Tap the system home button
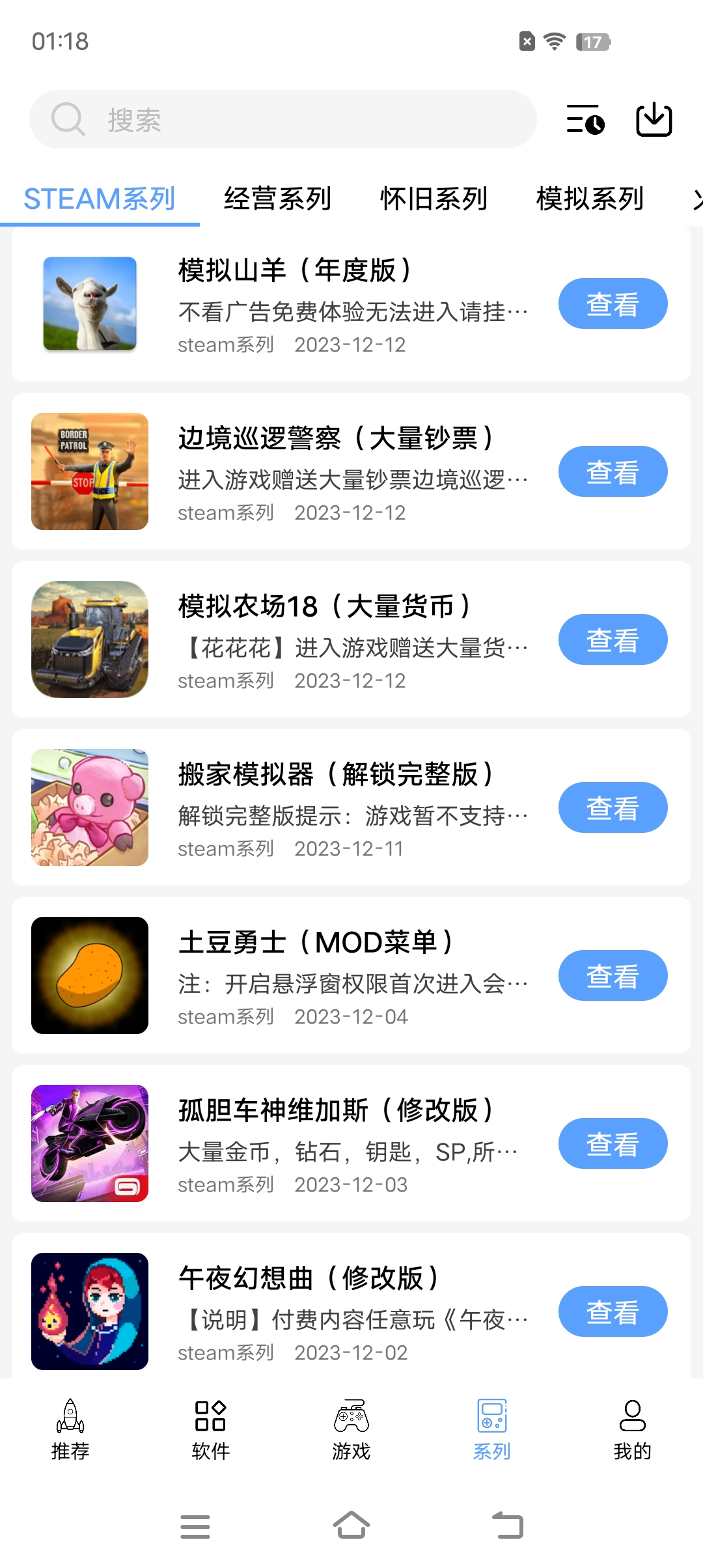 coord(351,1525)
